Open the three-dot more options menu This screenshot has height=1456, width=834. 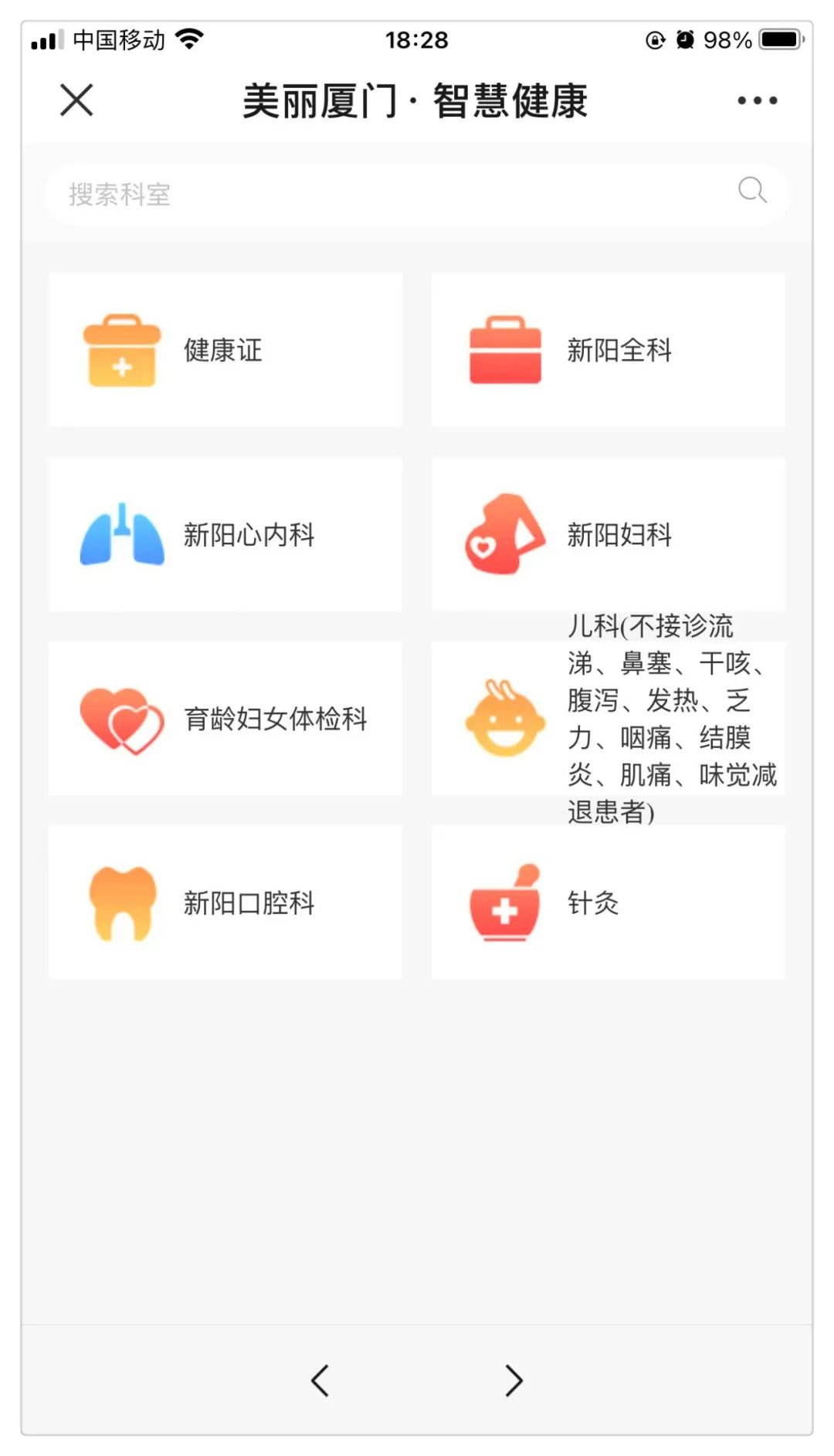coord(757,100)
